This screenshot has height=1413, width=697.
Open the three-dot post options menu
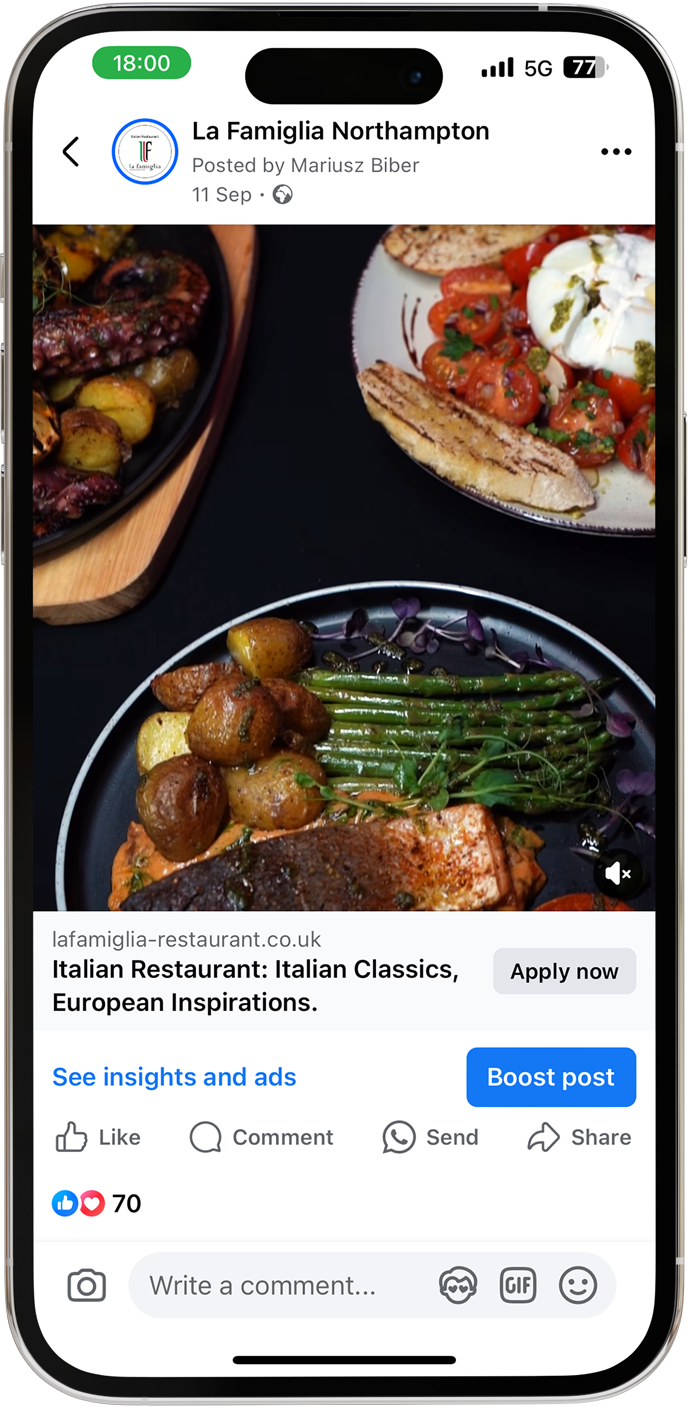pyautogui.click(x=616, y=152)
